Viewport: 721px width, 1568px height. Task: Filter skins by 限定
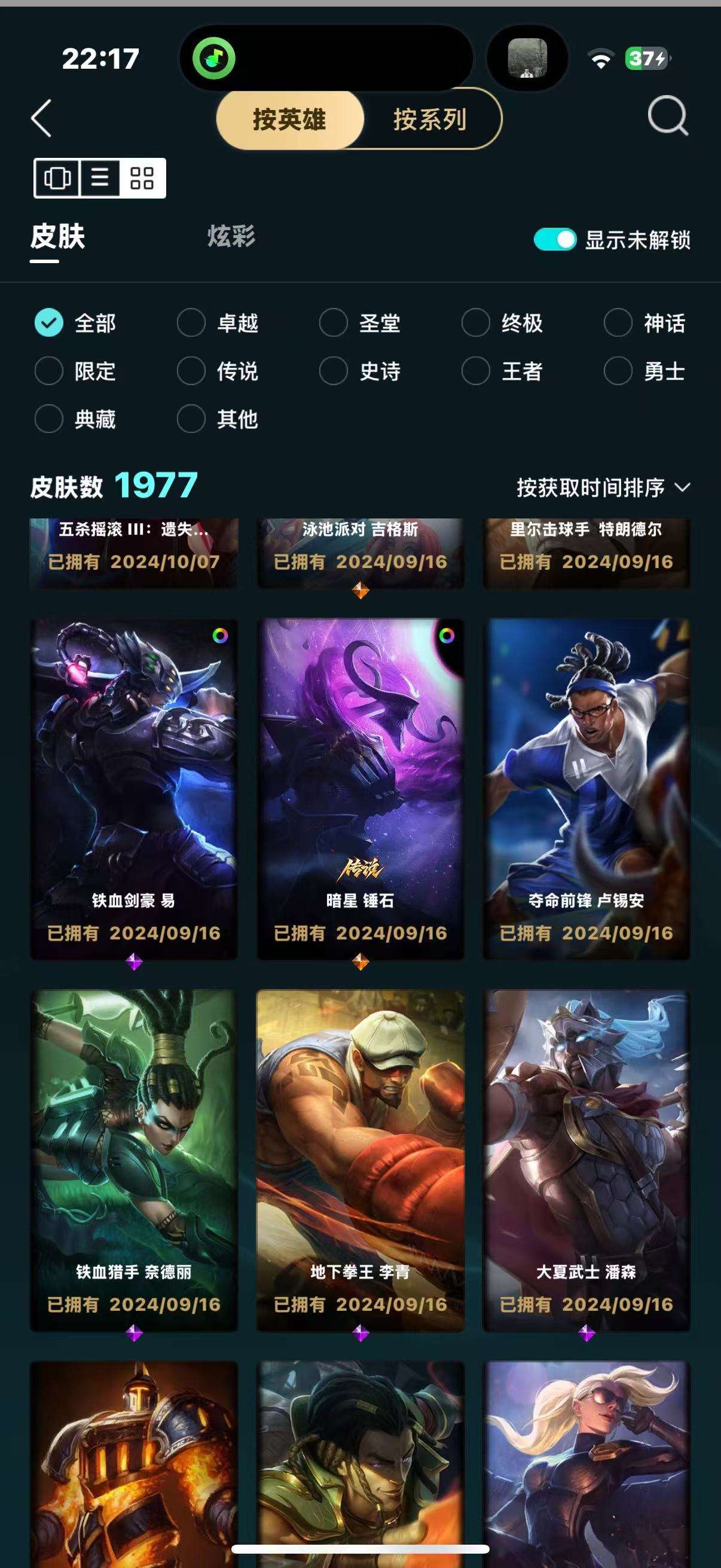(x=75, y=371)
